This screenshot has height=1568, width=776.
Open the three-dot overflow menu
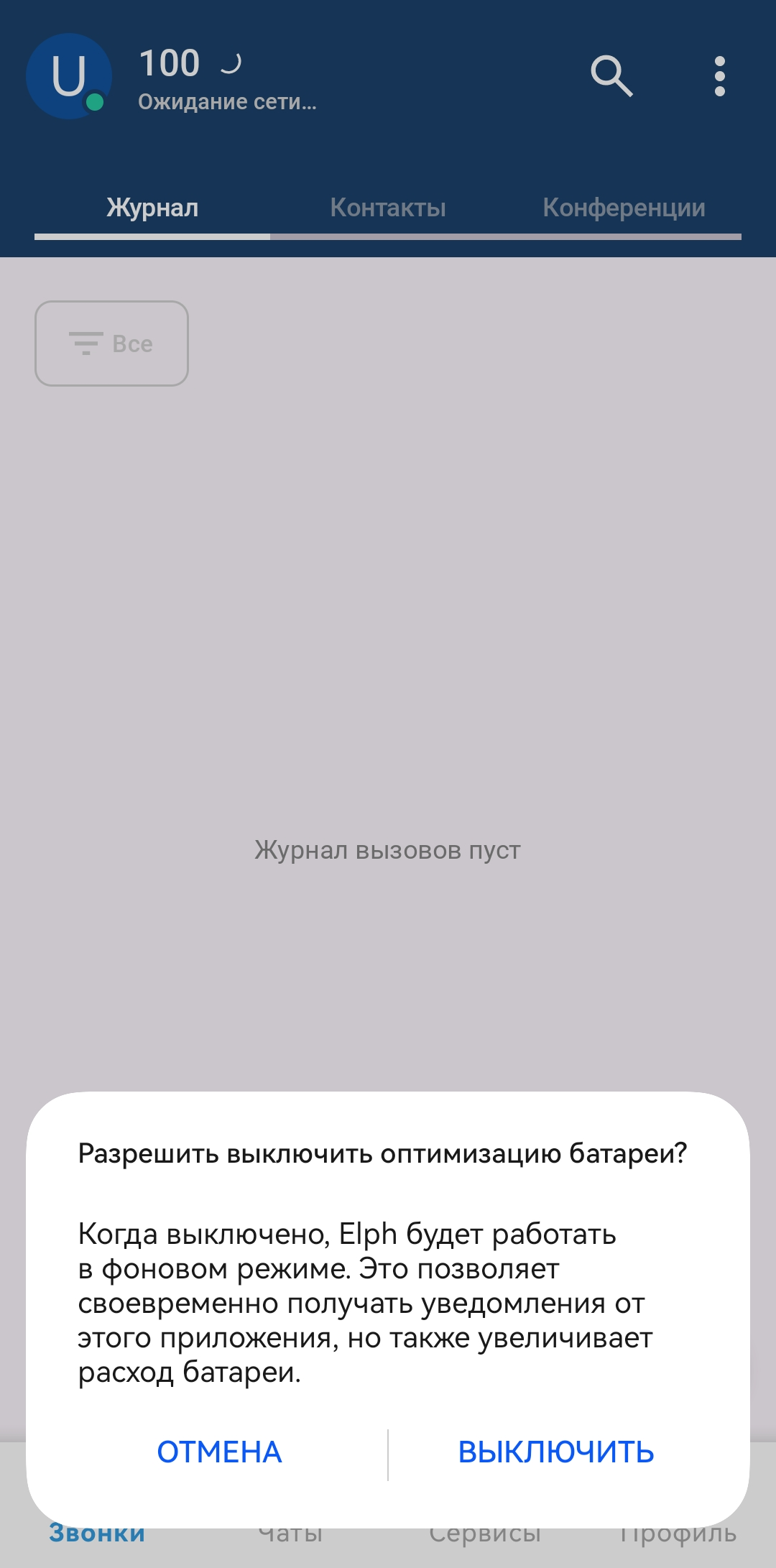coord(719,76)
